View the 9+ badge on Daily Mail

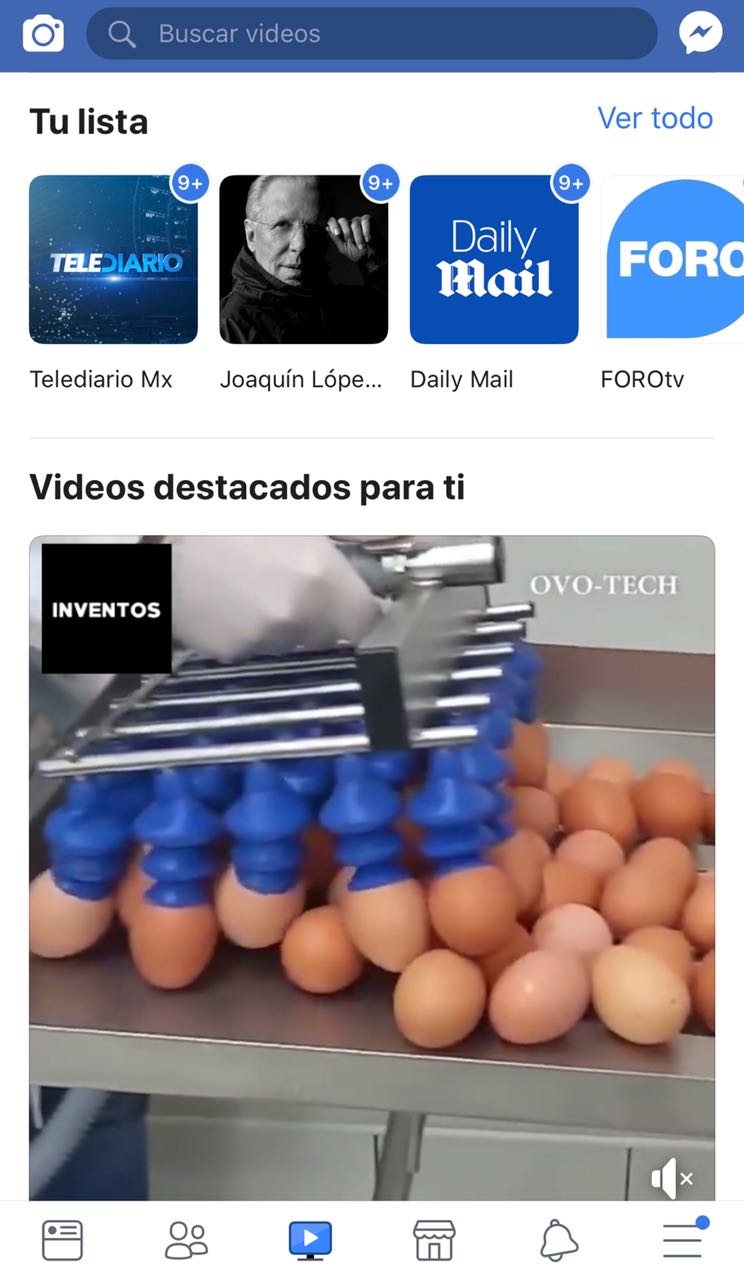point(570,183)
